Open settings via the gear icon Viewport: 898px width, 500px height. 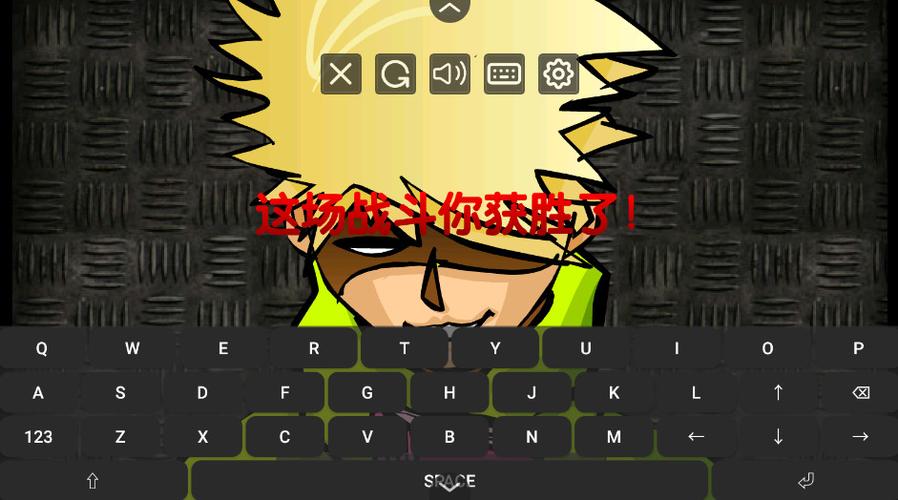coord(558,74)
